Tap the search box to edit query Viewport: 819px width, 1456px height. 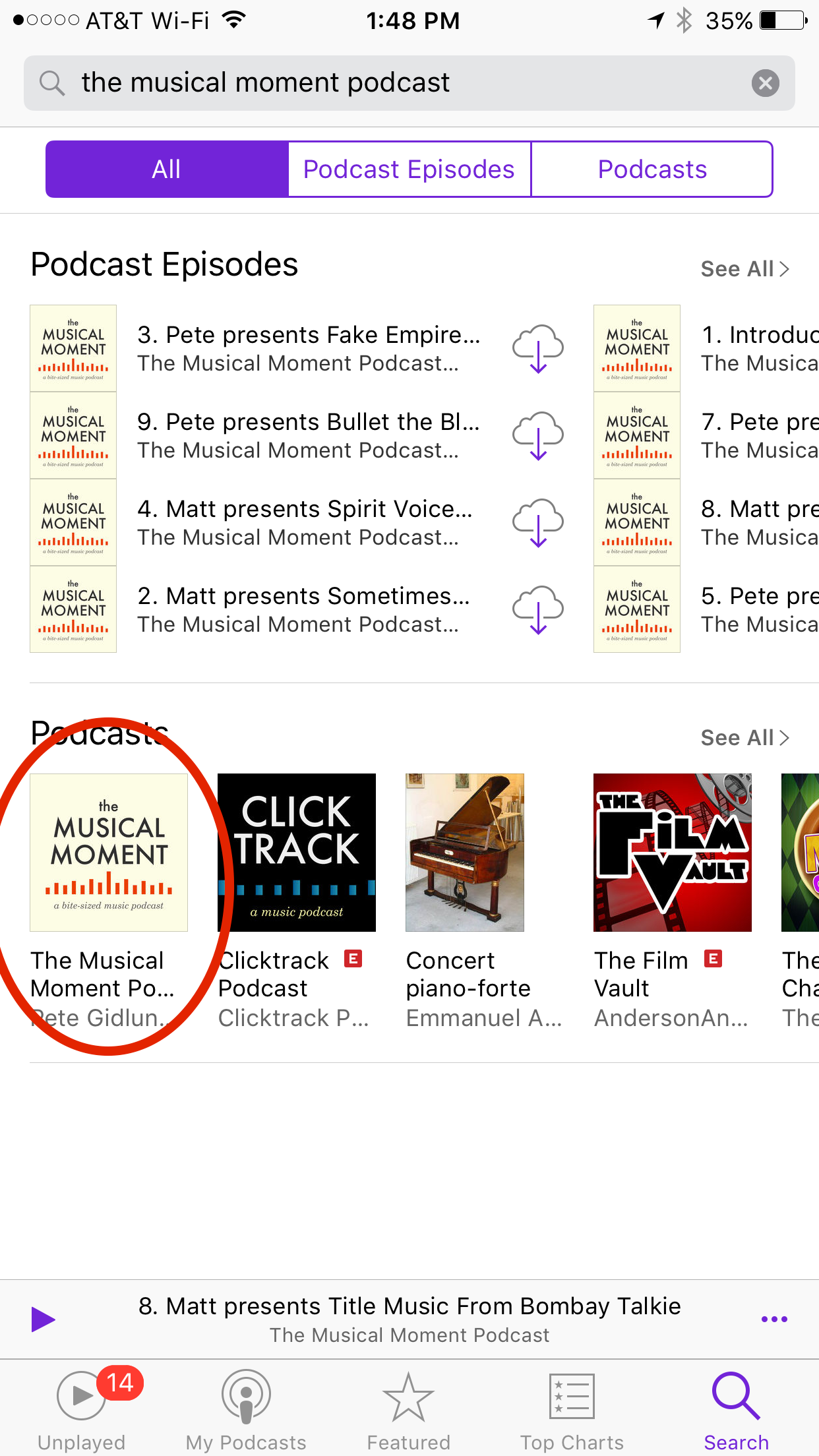[396, 83]
